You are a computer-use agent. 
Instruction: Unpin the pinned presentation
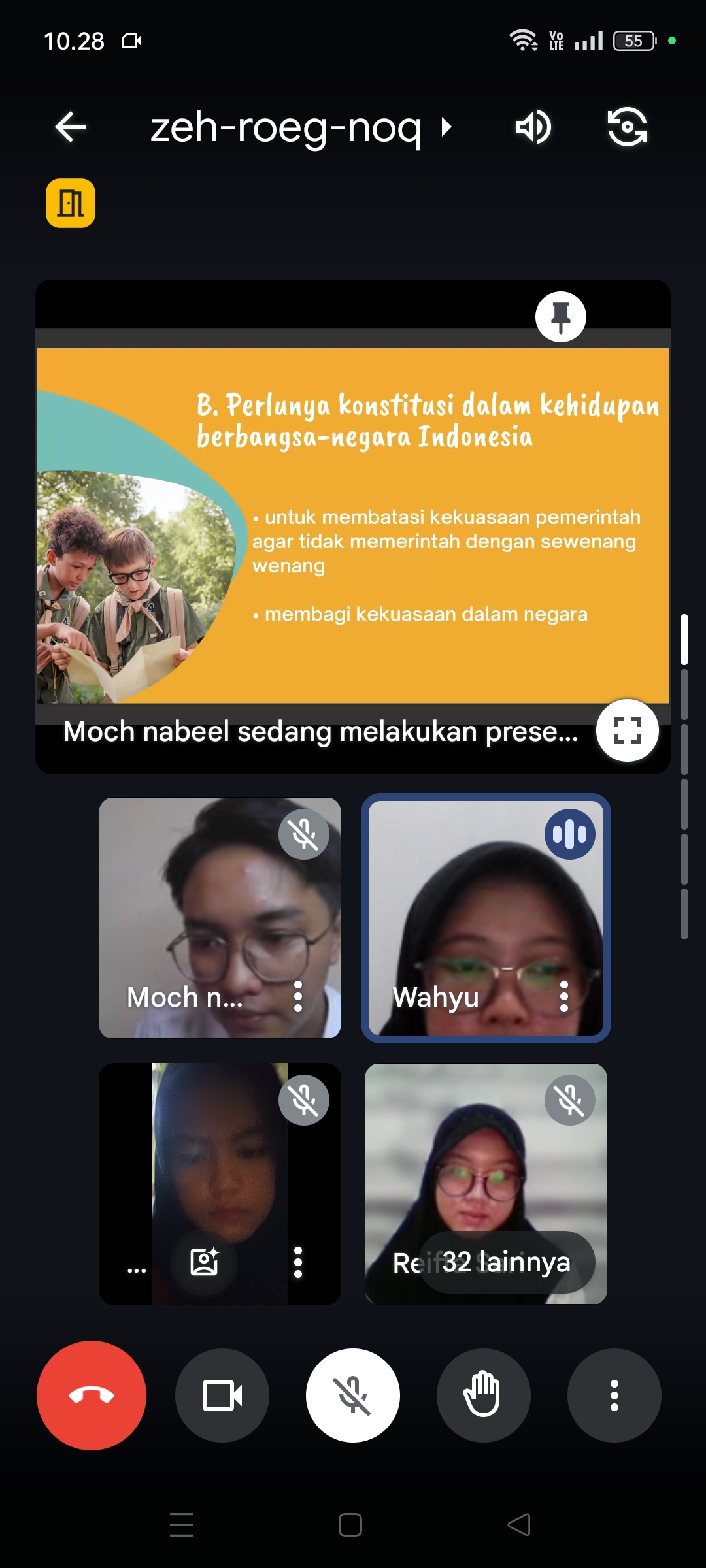click(560, 317)
